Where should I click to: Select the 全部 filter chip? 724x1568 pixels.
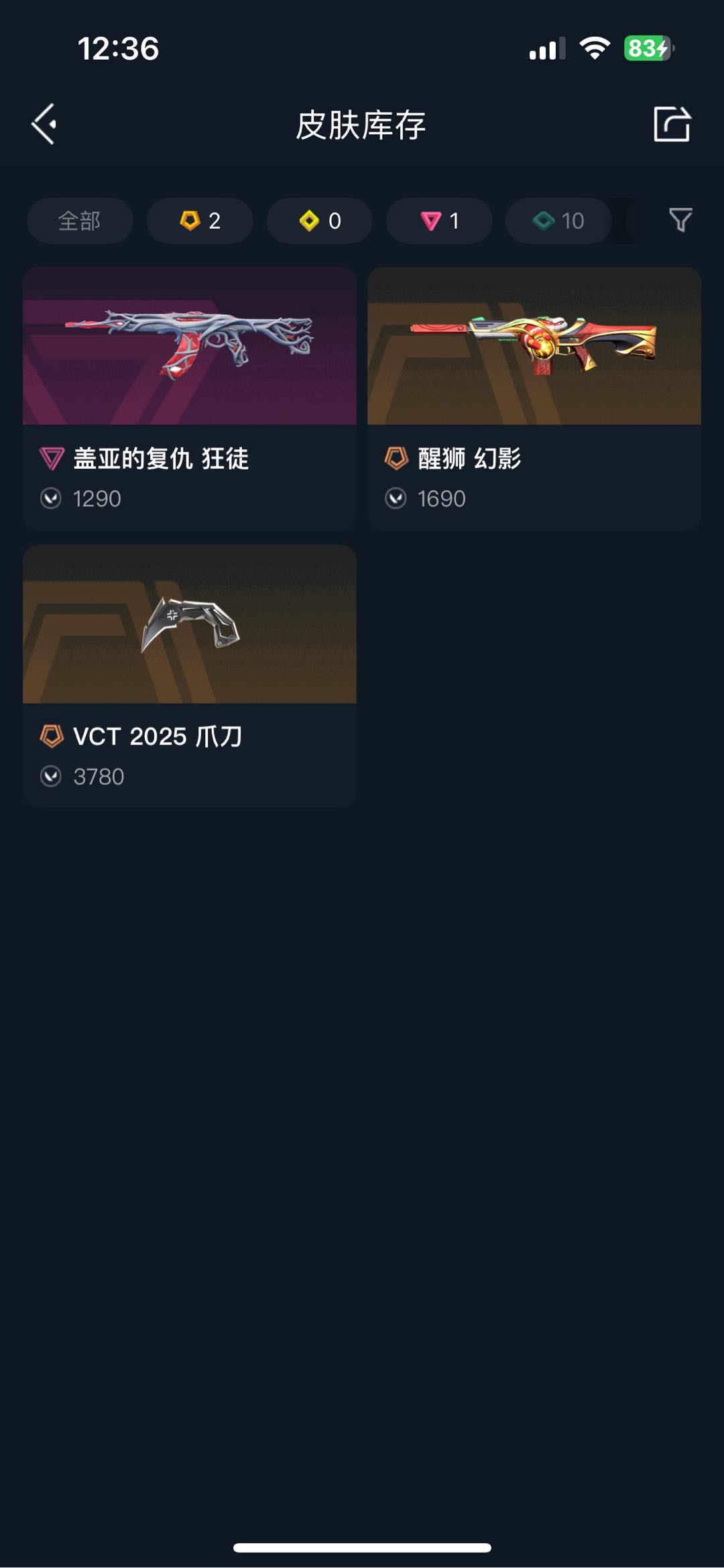[x=80, y=221]
